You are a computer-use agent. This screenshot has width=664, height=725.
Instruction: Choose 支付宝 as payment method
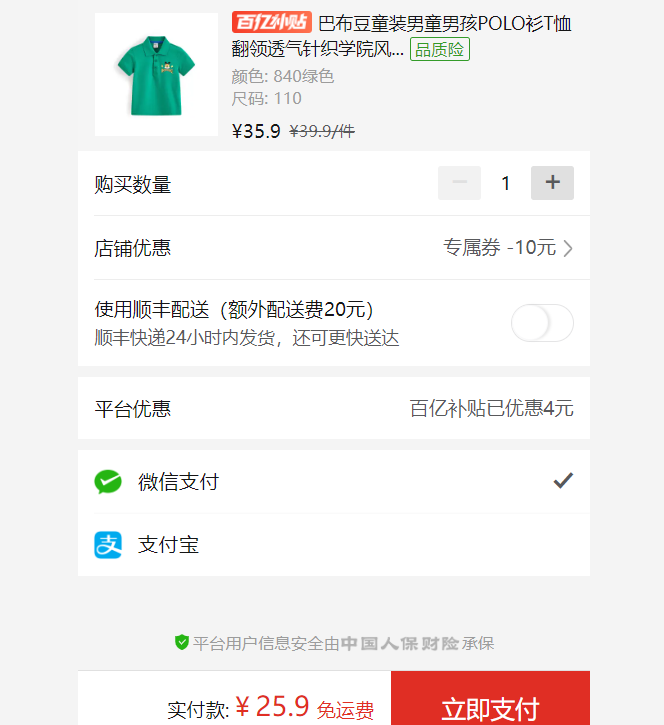point(333,545)
